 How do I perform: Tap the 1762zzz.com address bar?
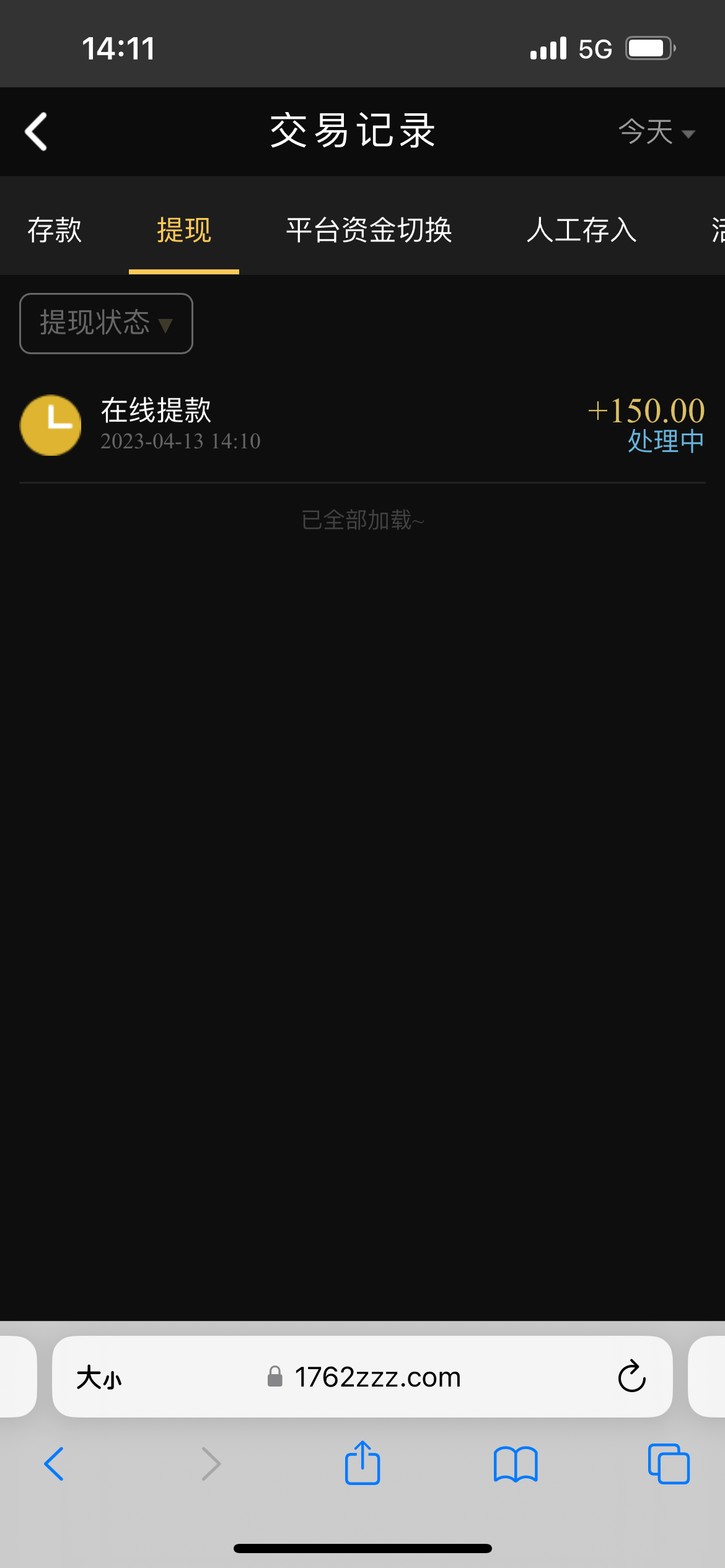(x=377, y=1377)
